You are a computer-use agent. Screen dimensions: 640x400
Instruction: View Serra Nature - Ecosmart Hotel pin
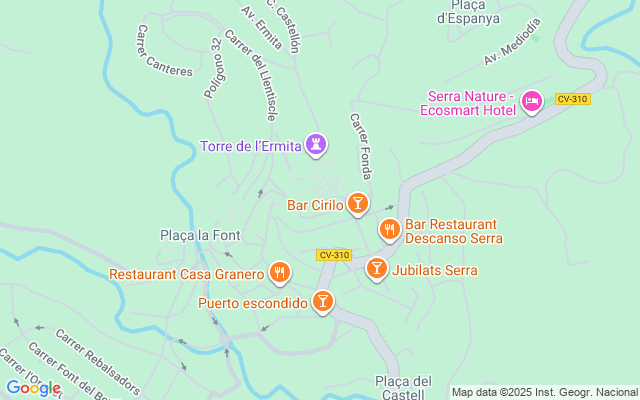532,101
